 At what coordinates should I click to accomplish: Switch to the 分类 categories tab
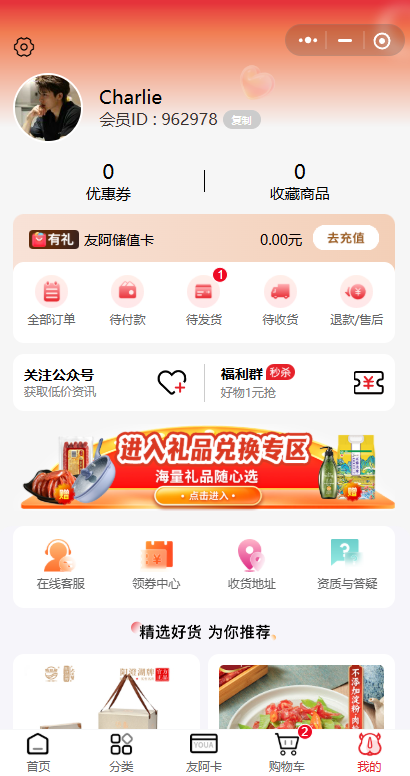[121, 752]
